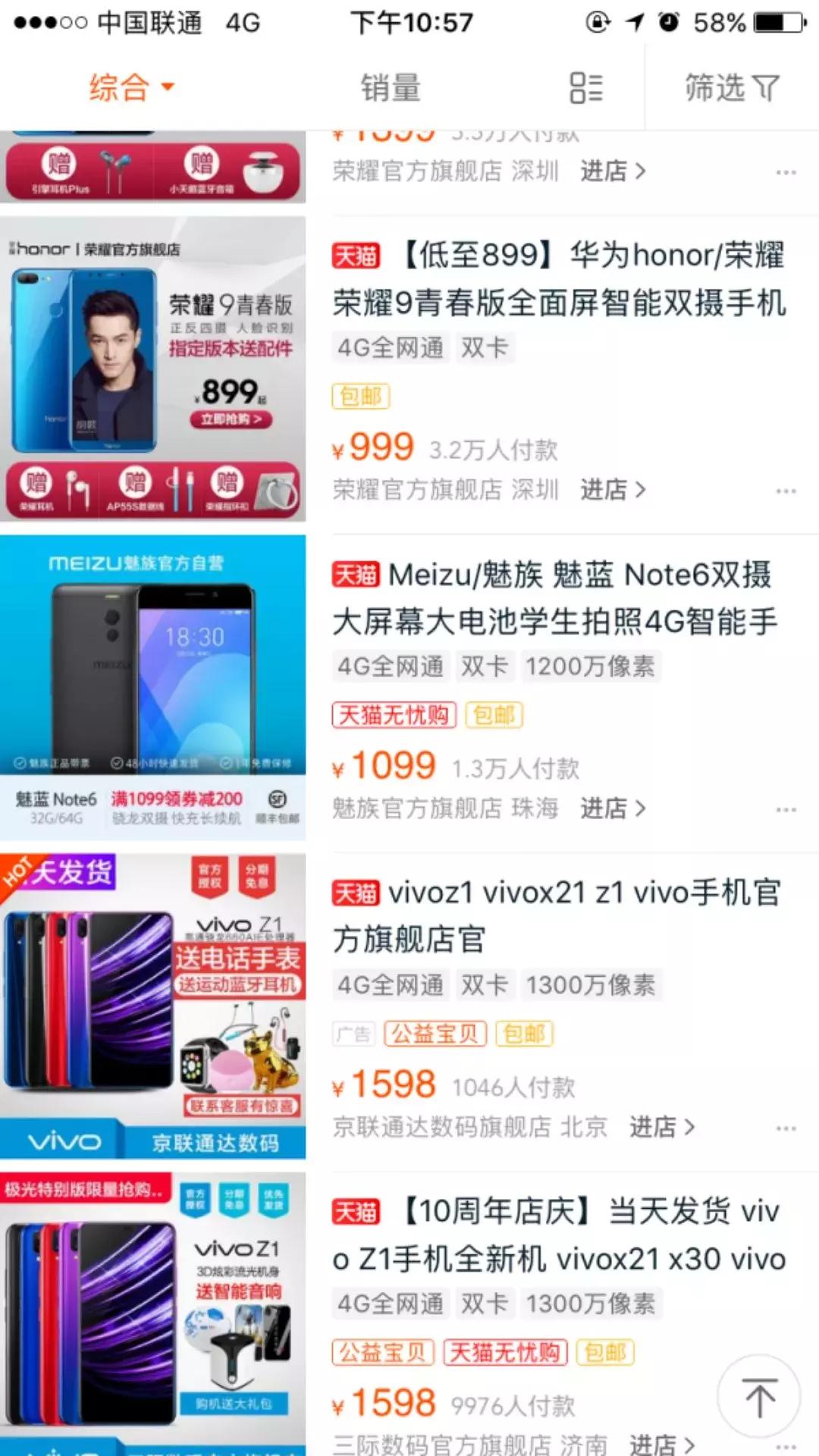Switch to the 销量 sort tab

[391, 86]
